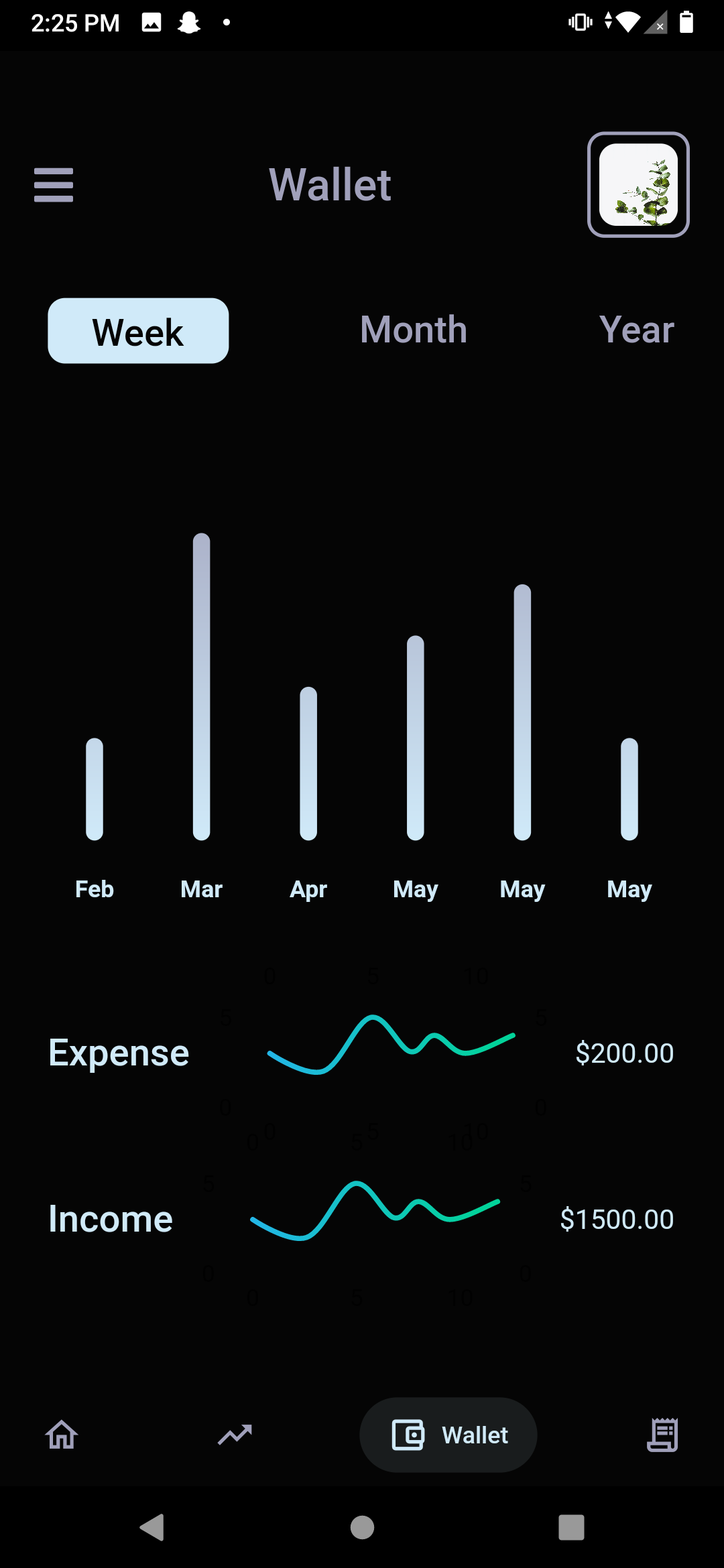724x1568 pixels.
Task: Open the Expense details row
Action: pyautogui.click(x=118, y=1052)
